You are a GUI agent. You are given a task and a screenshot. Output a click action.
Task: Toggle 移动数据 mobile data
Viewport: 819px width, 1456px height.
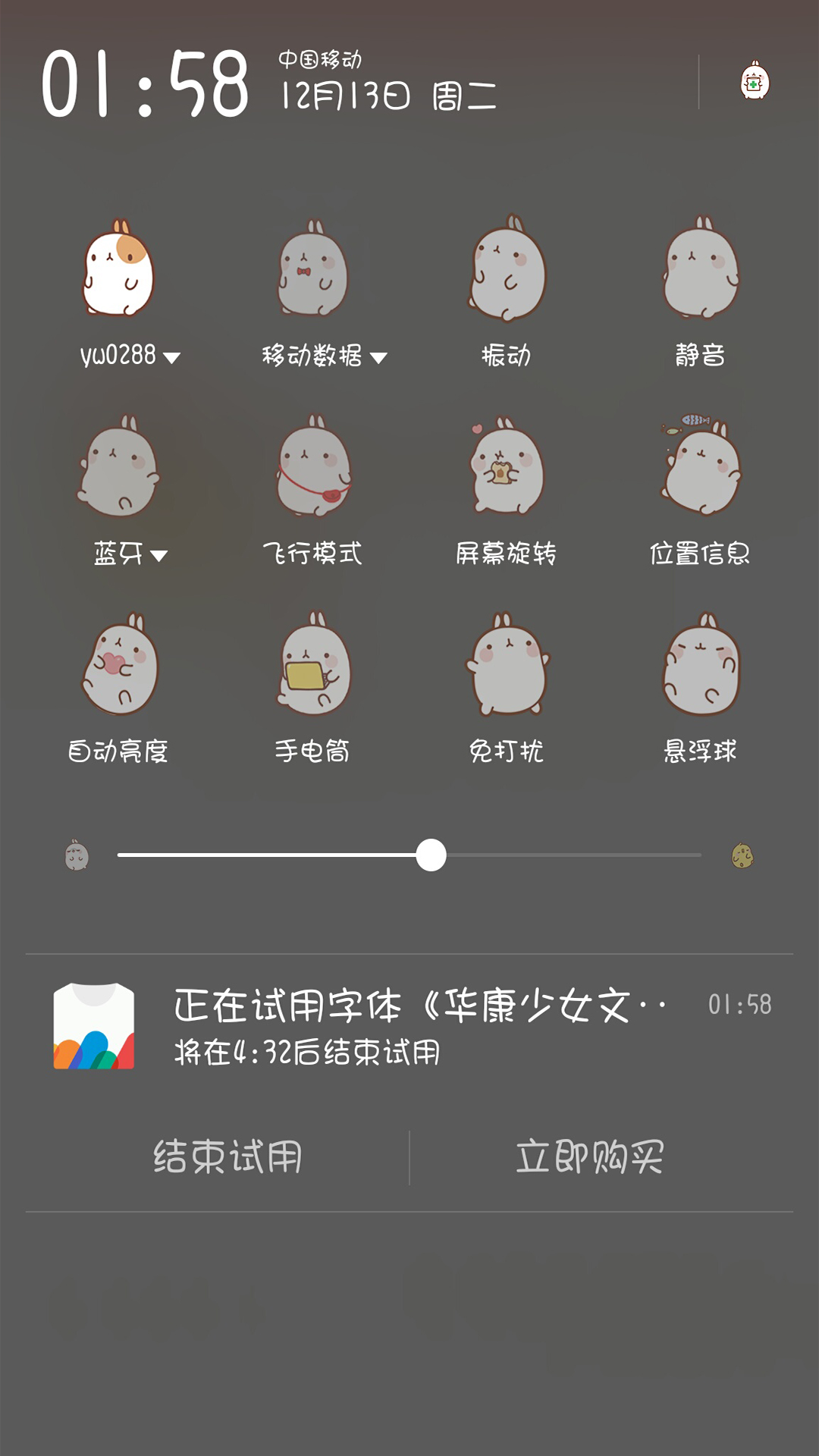pyautogui.click(x=312, y=269)
